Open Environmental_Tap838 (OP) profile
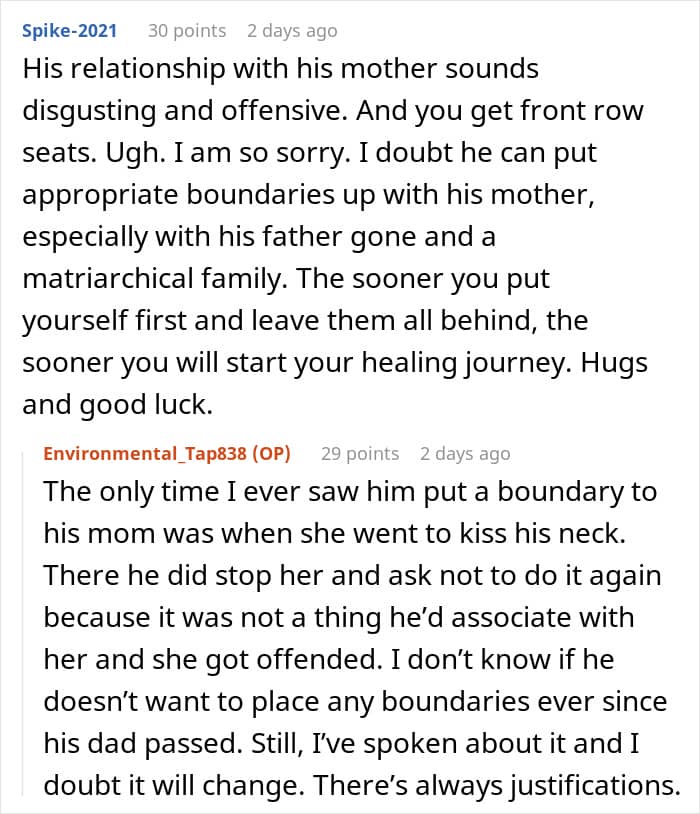 (167, 454)
